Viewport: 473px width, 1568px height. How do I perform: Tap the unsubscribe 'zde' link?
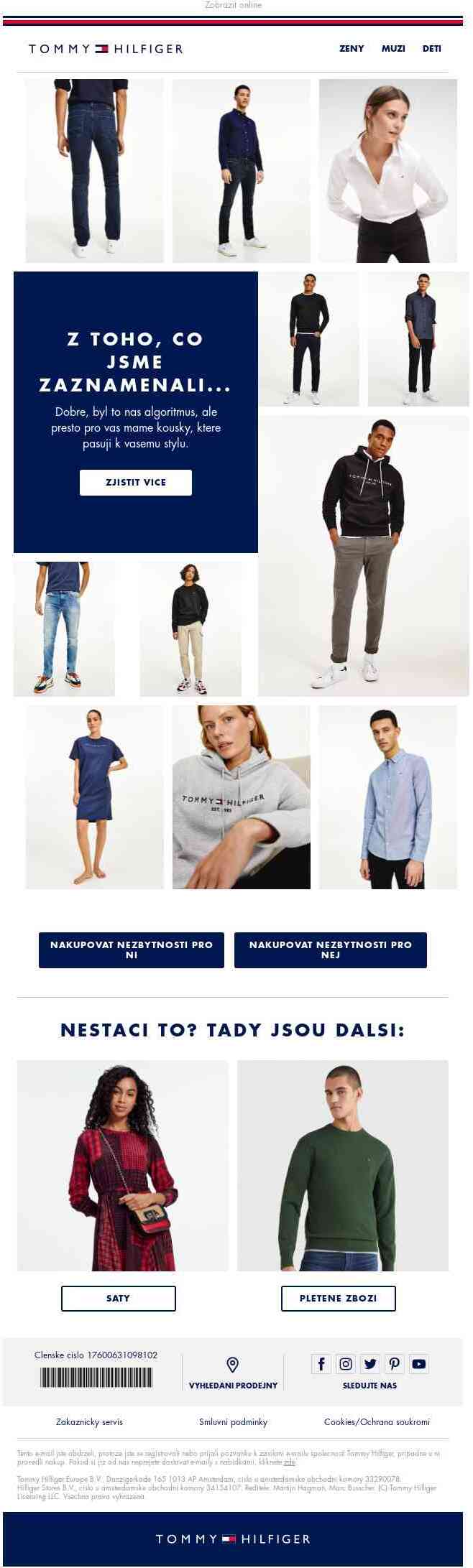[290, 1462]
